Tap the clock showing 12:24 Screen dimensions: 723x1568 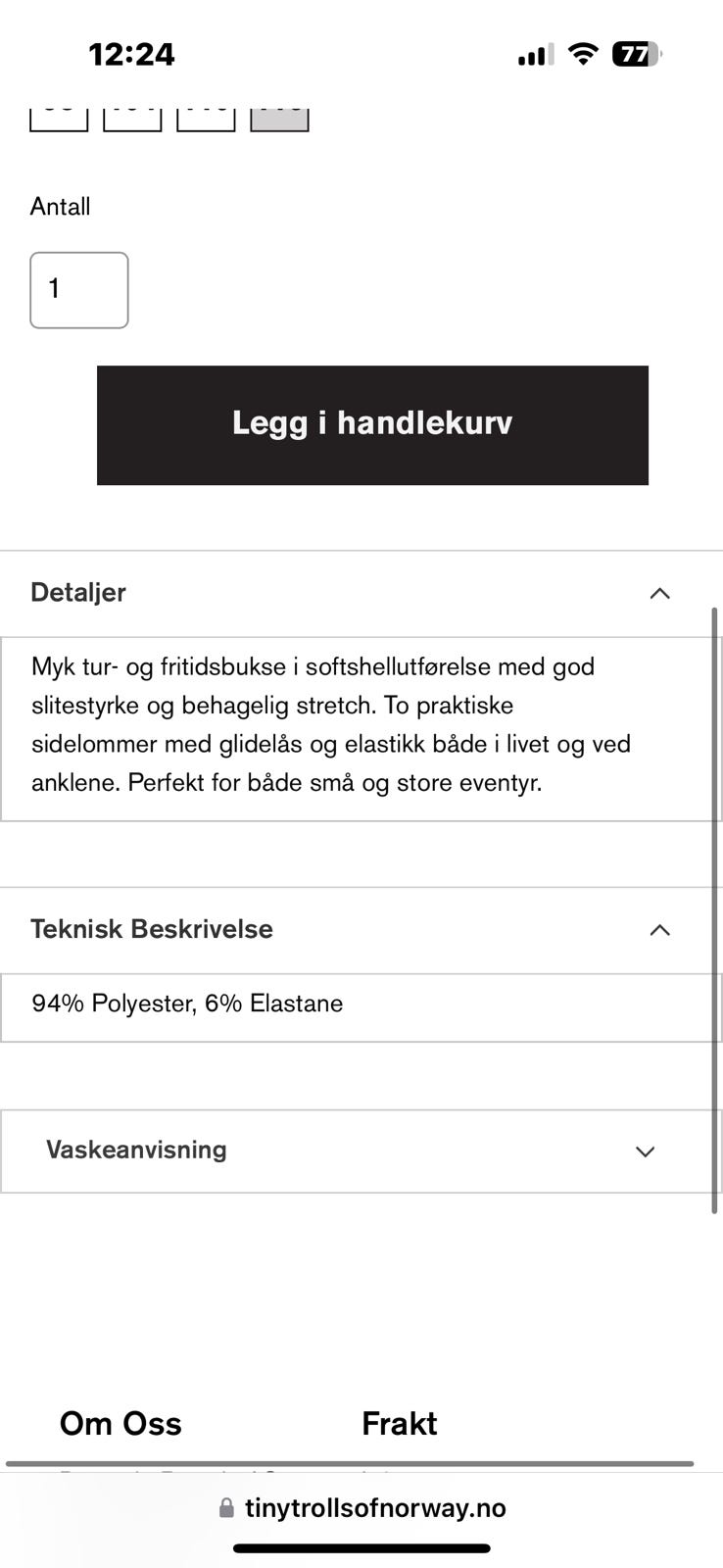[x=131, y=54]
